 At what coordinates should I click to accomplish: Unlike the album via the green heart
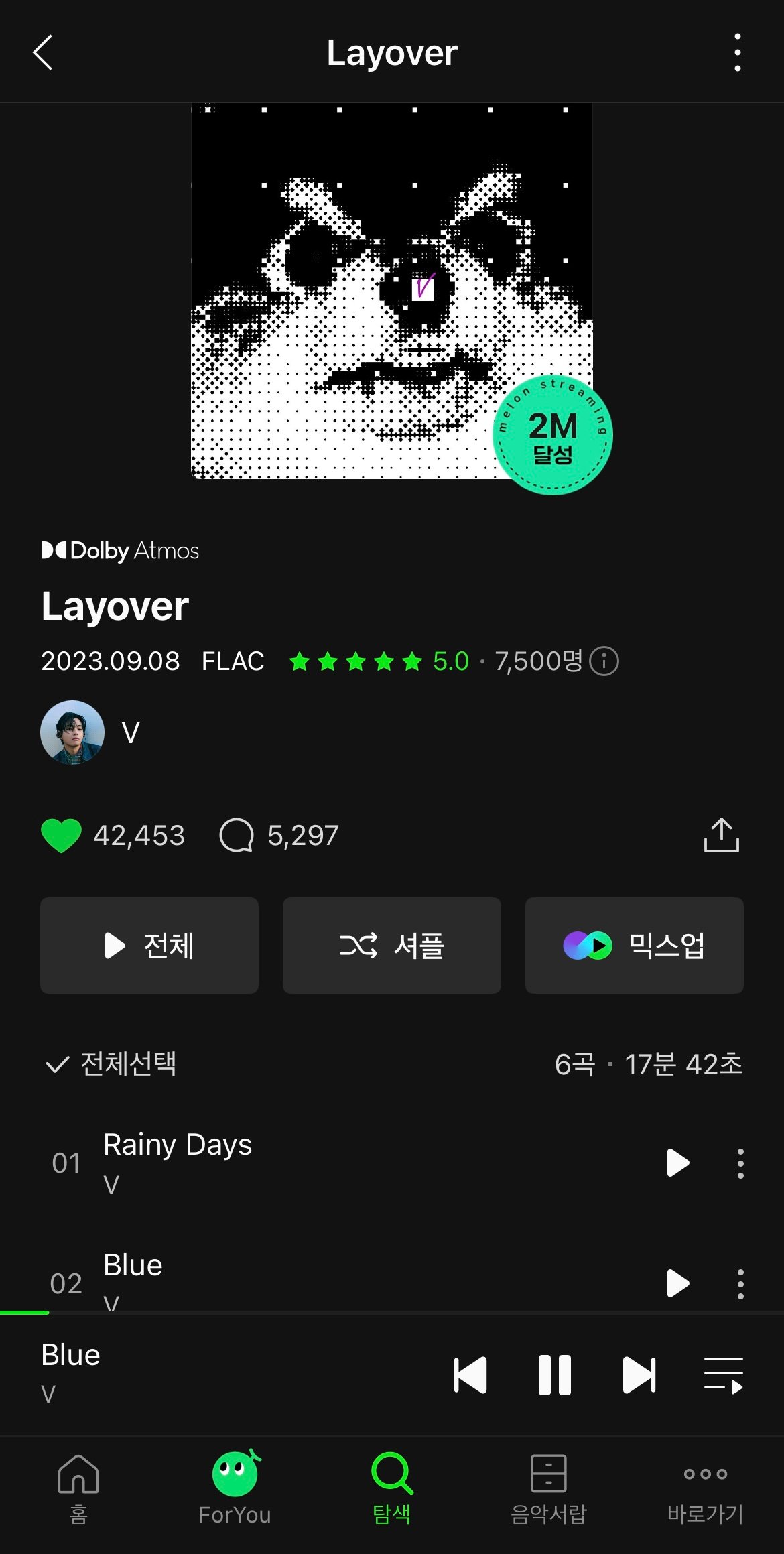click(x=61, y=836)
